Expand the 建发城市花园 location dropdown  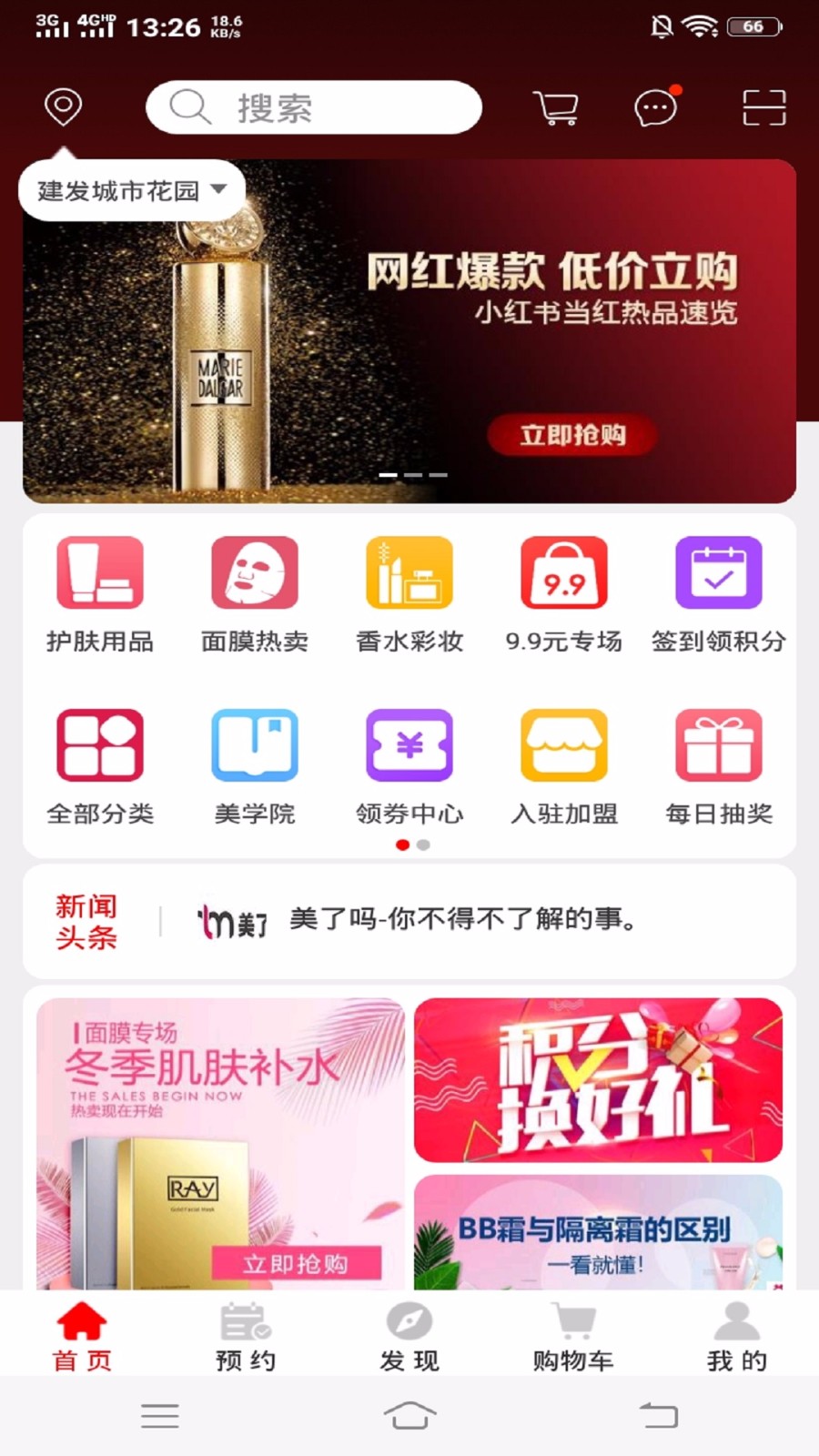(x=130, y=188)
